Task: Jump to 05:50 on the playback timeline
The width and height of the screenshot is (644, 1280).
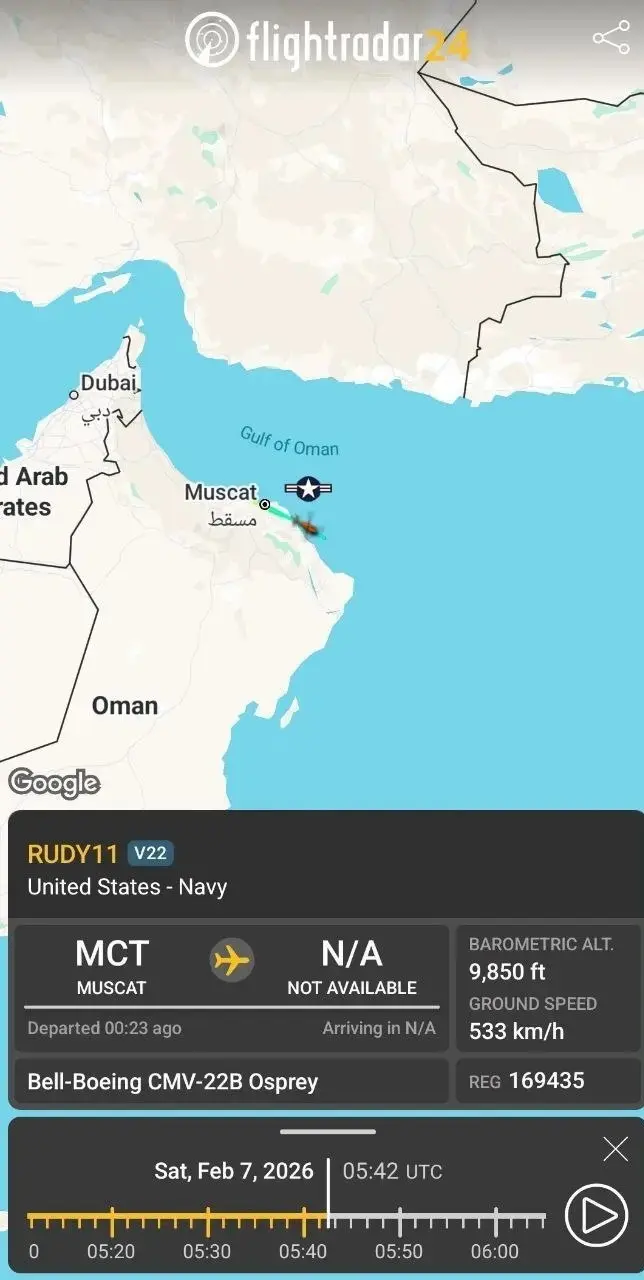Action: click(399, 1220)
